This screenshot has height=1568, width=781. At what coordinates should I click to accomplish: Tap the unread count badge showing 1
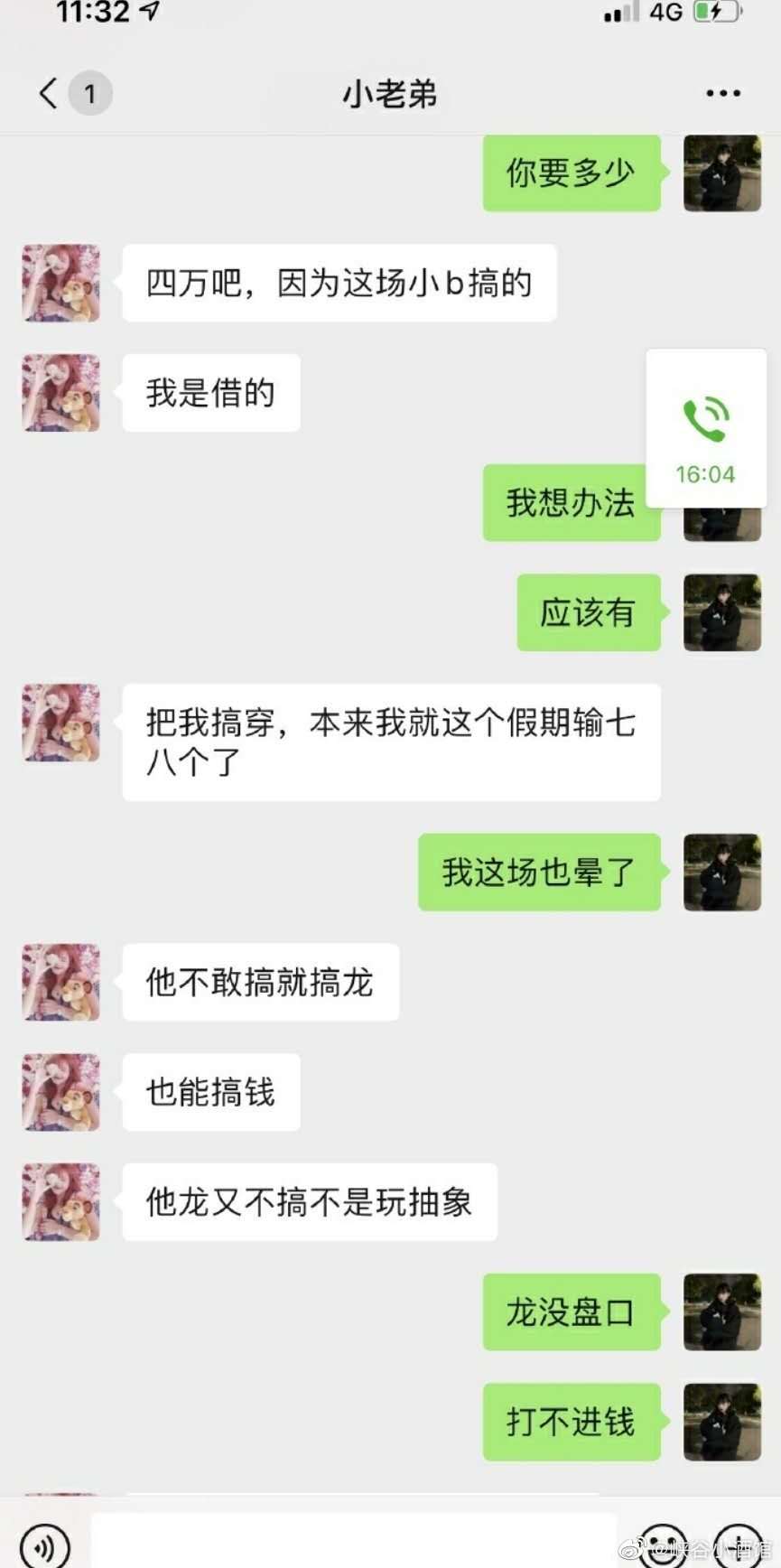point(90,94)
